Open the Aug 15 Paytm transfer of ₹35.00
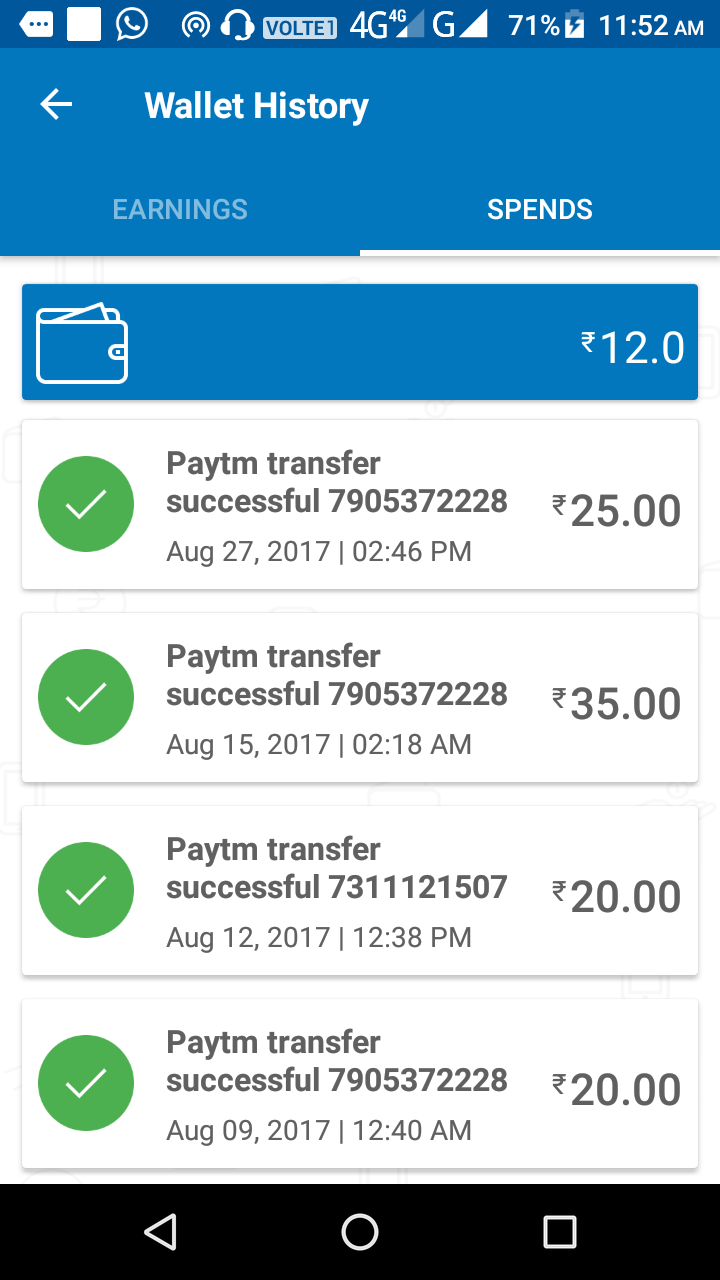This screenshot has width=720, height=1280. pyautogui.click(x=360, y=698)
